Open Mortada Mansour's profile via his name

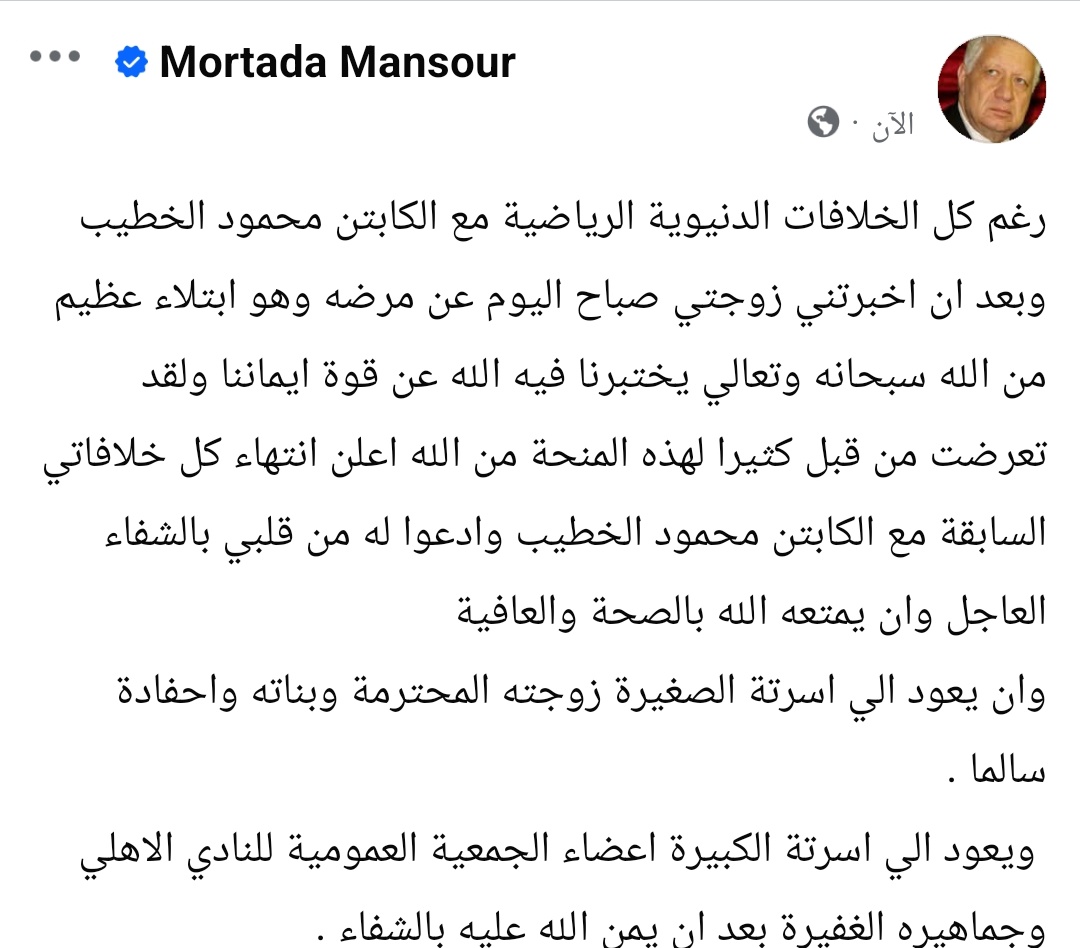point(337,63)
